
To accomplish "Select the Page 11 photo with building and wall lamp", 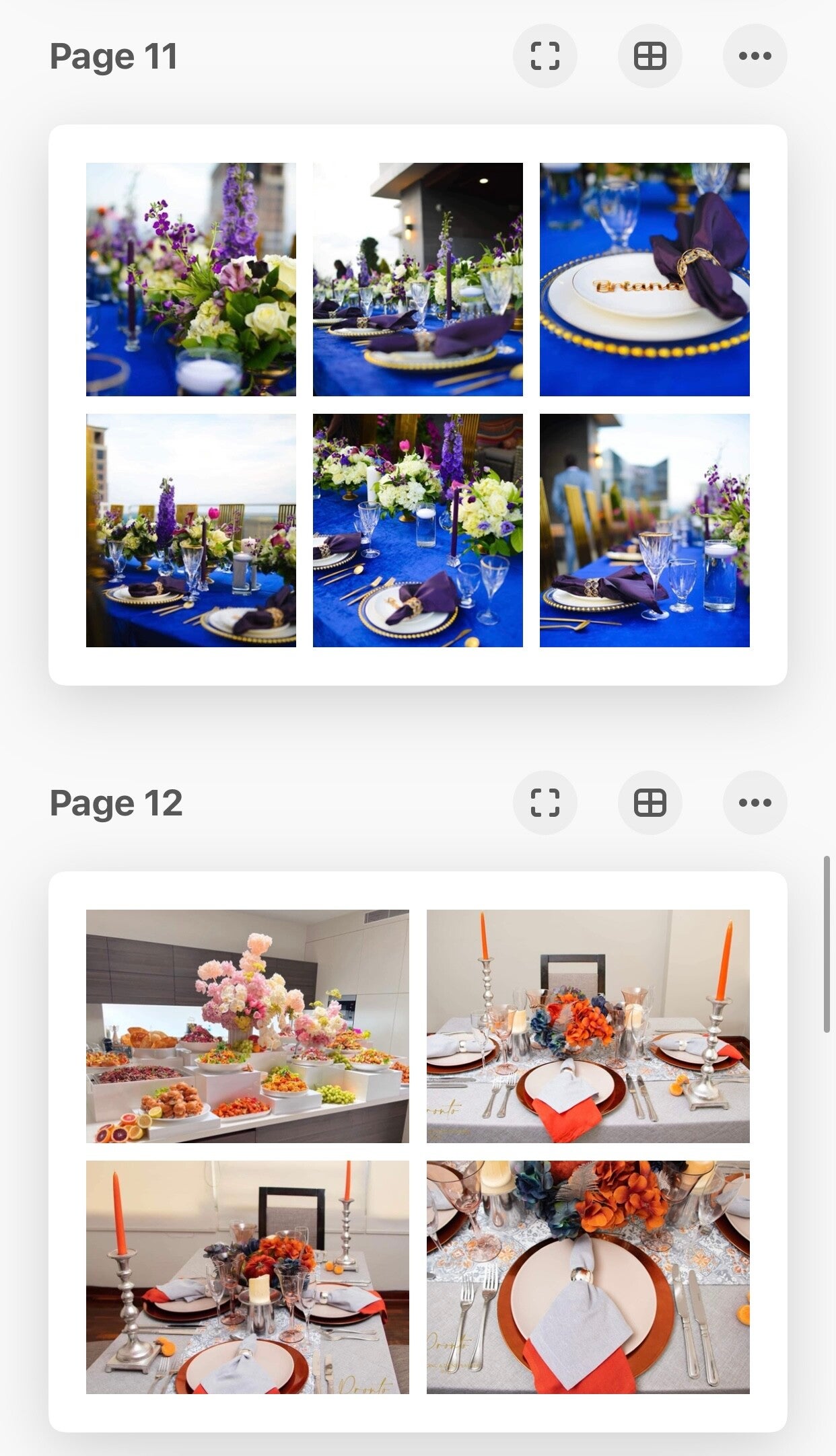I will pyautogui.click(x=417, y=279).
